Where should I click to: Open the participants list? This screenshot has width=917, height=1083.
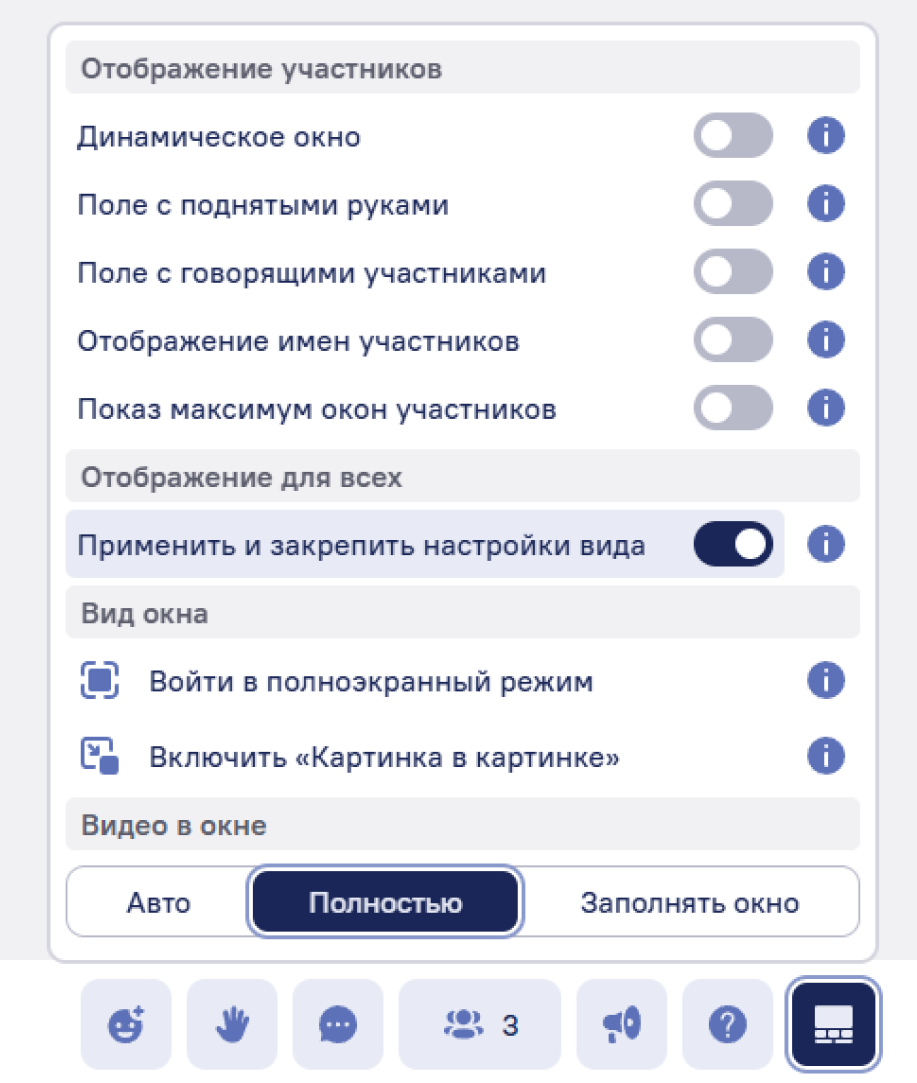coord(480,1024)
